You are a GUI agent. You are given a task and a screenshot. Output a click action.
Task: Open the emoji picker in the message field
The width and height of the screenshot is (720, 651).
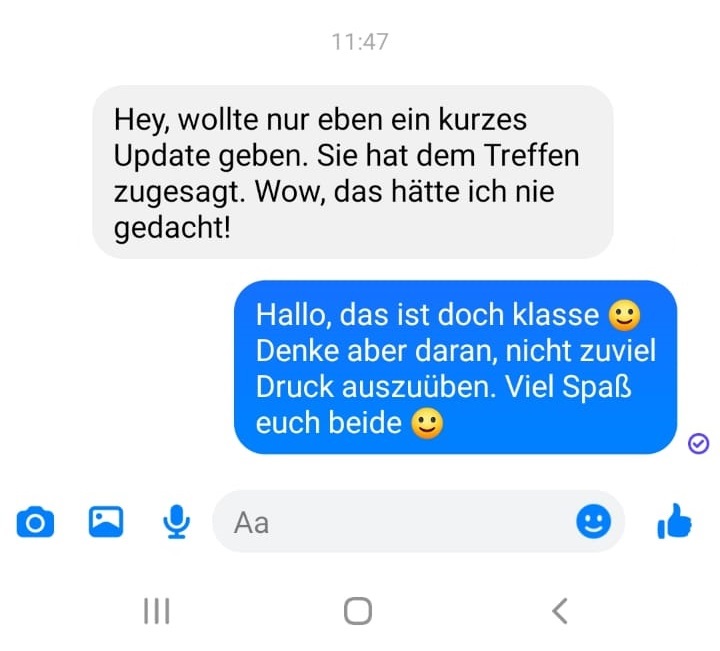[594, 521]
